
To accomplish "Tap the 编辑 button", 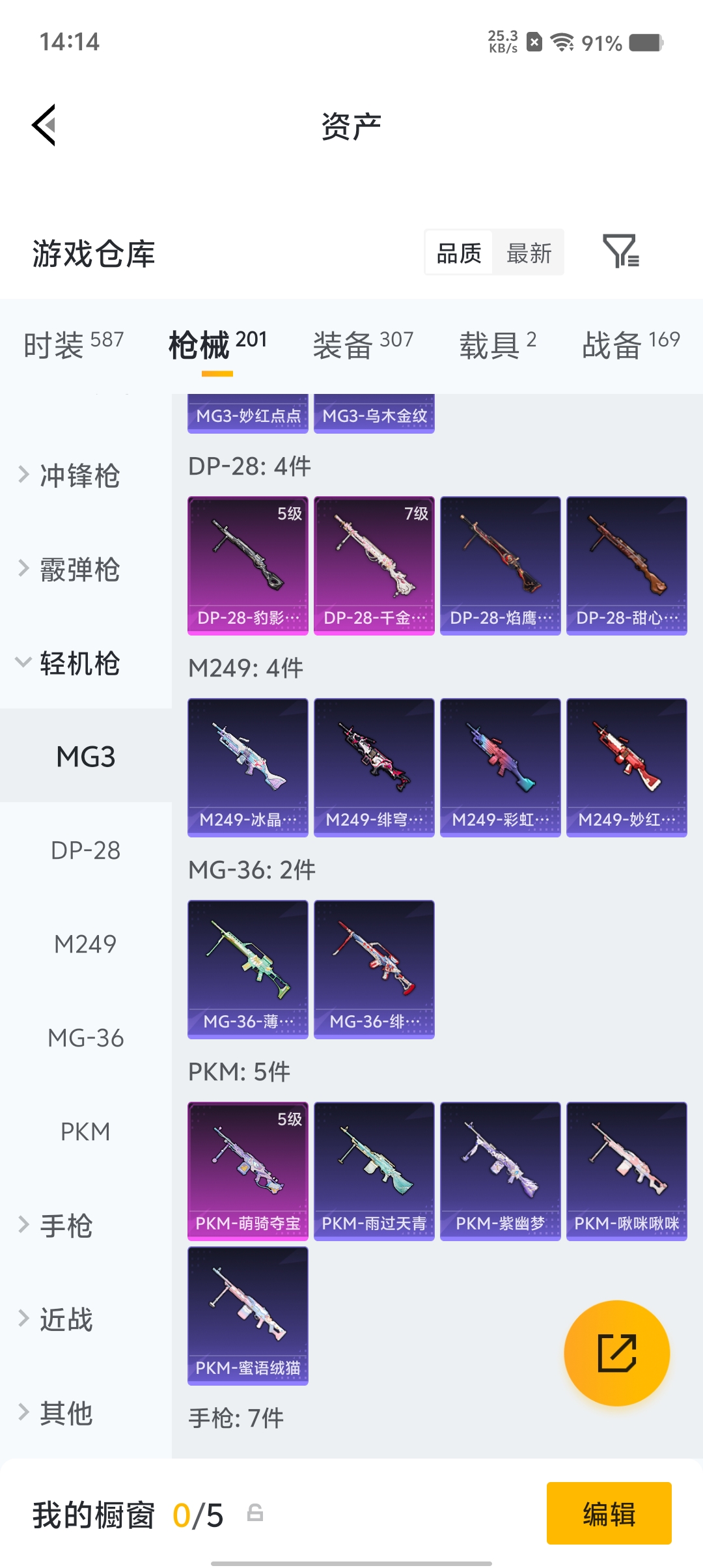I will tap(609, 1513).
